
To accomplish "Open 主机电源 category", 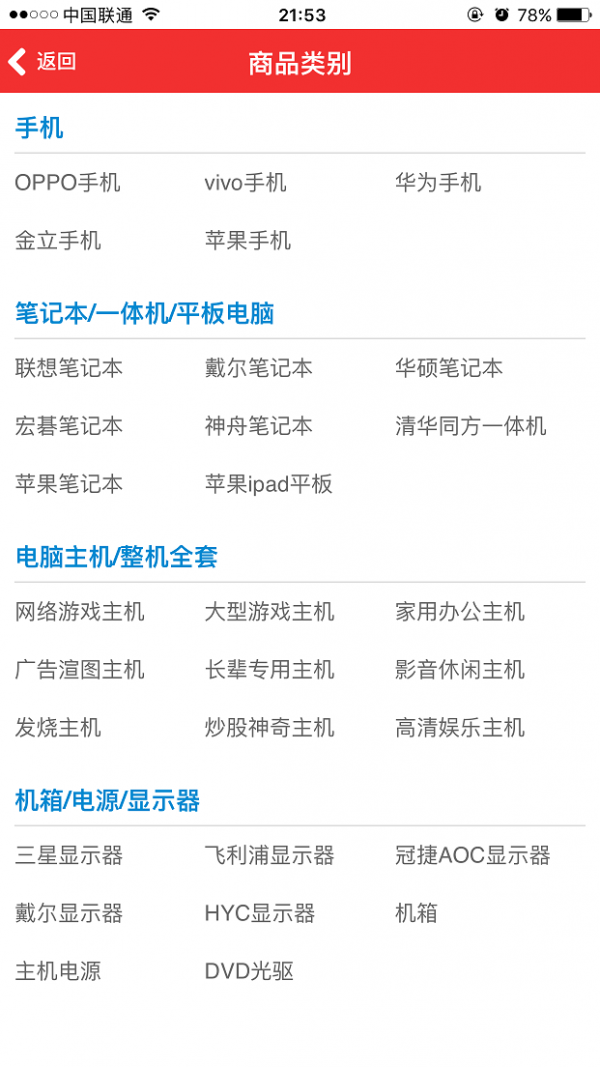I will click(x=58, y=971).
